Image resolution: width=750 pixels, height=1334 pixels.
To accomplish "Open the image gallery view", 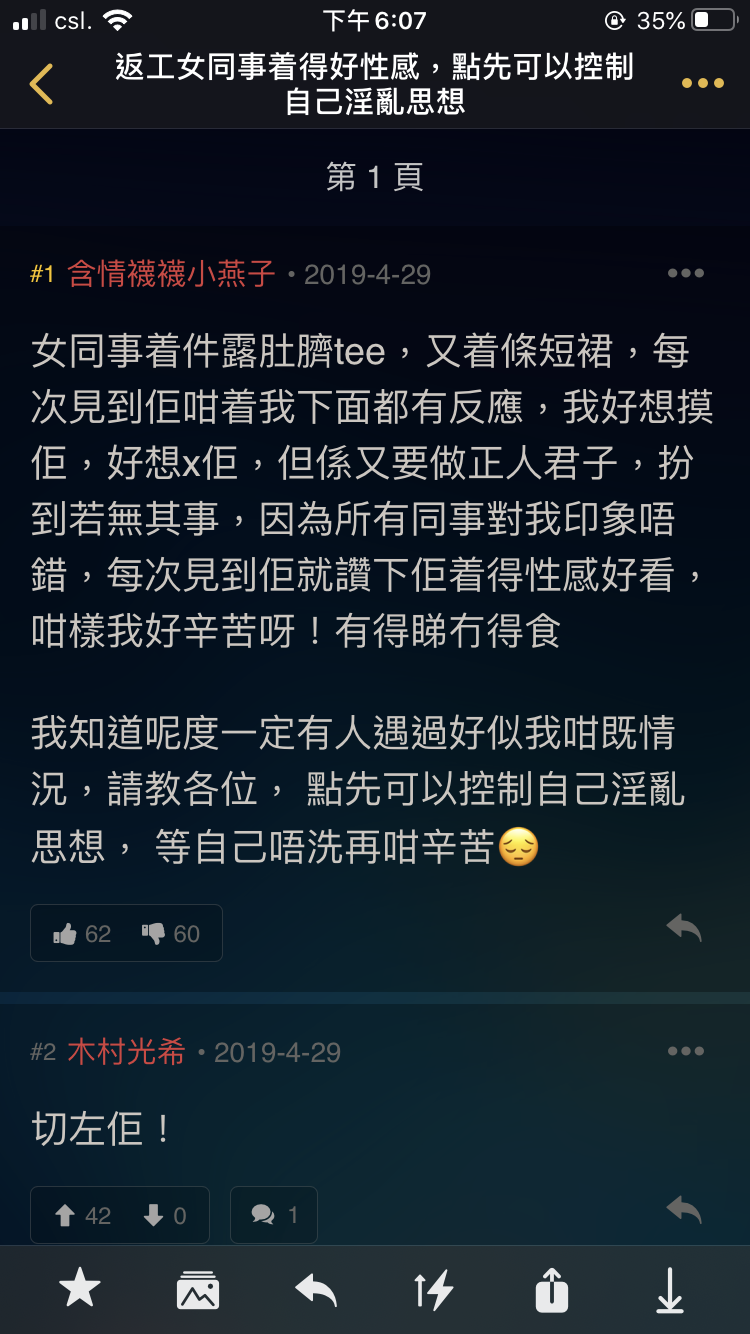I will pyautogui.click(x=198, y=1291).
